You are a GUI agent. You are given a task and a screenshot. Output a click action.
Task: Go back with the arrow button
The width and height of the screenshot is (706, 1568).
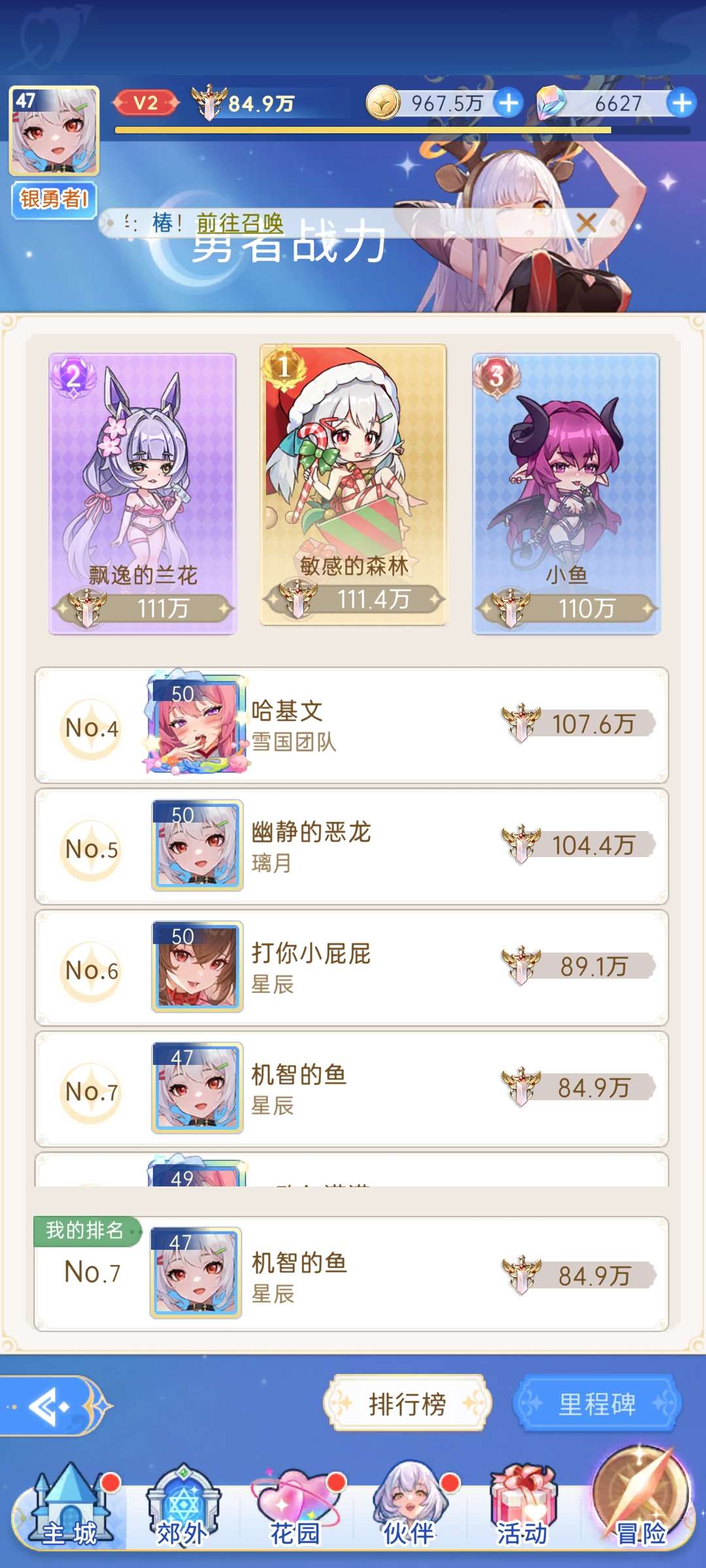pos(52,1406)
